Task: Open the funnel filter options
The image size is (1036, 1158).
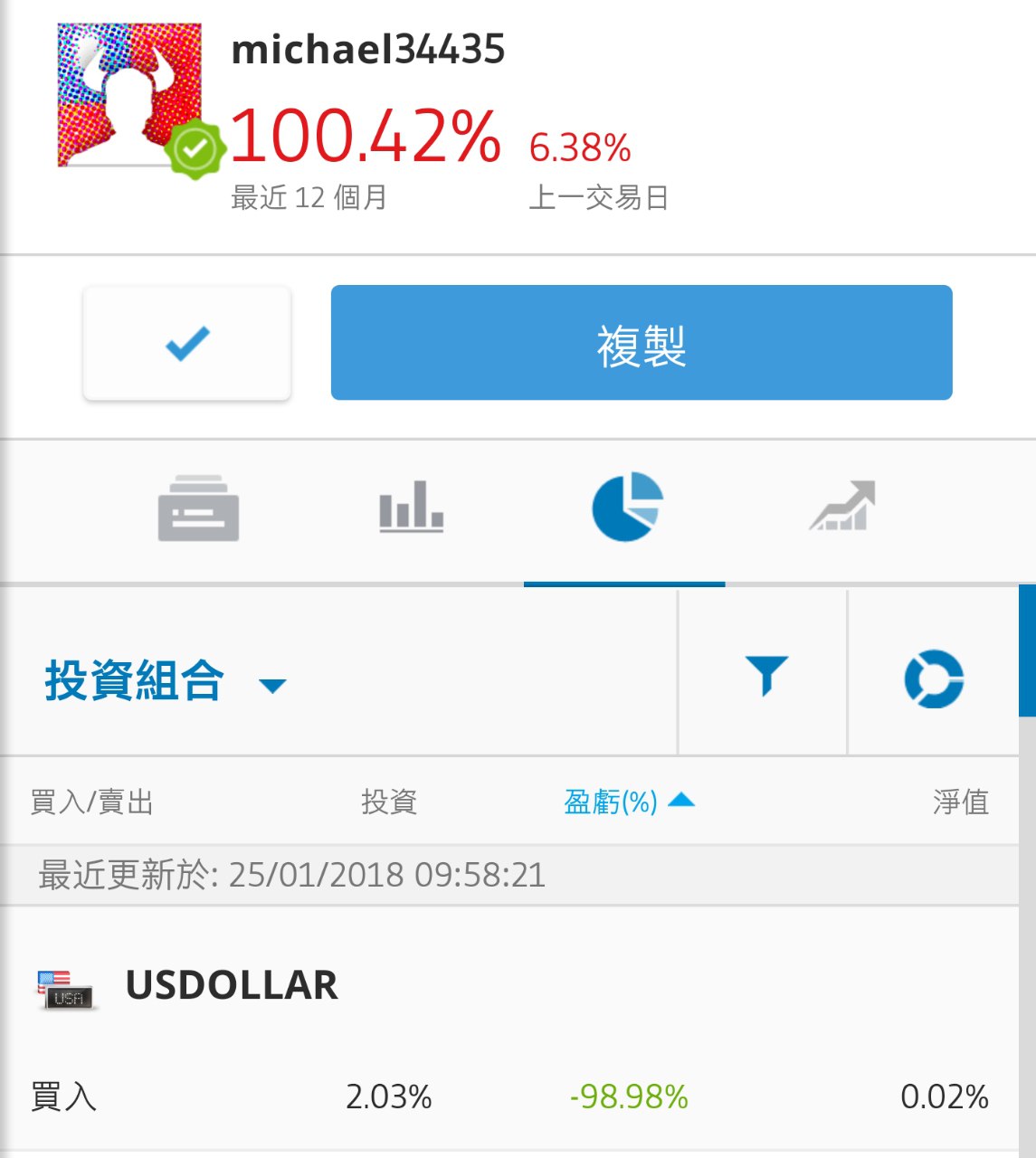Action: [765, 675]
